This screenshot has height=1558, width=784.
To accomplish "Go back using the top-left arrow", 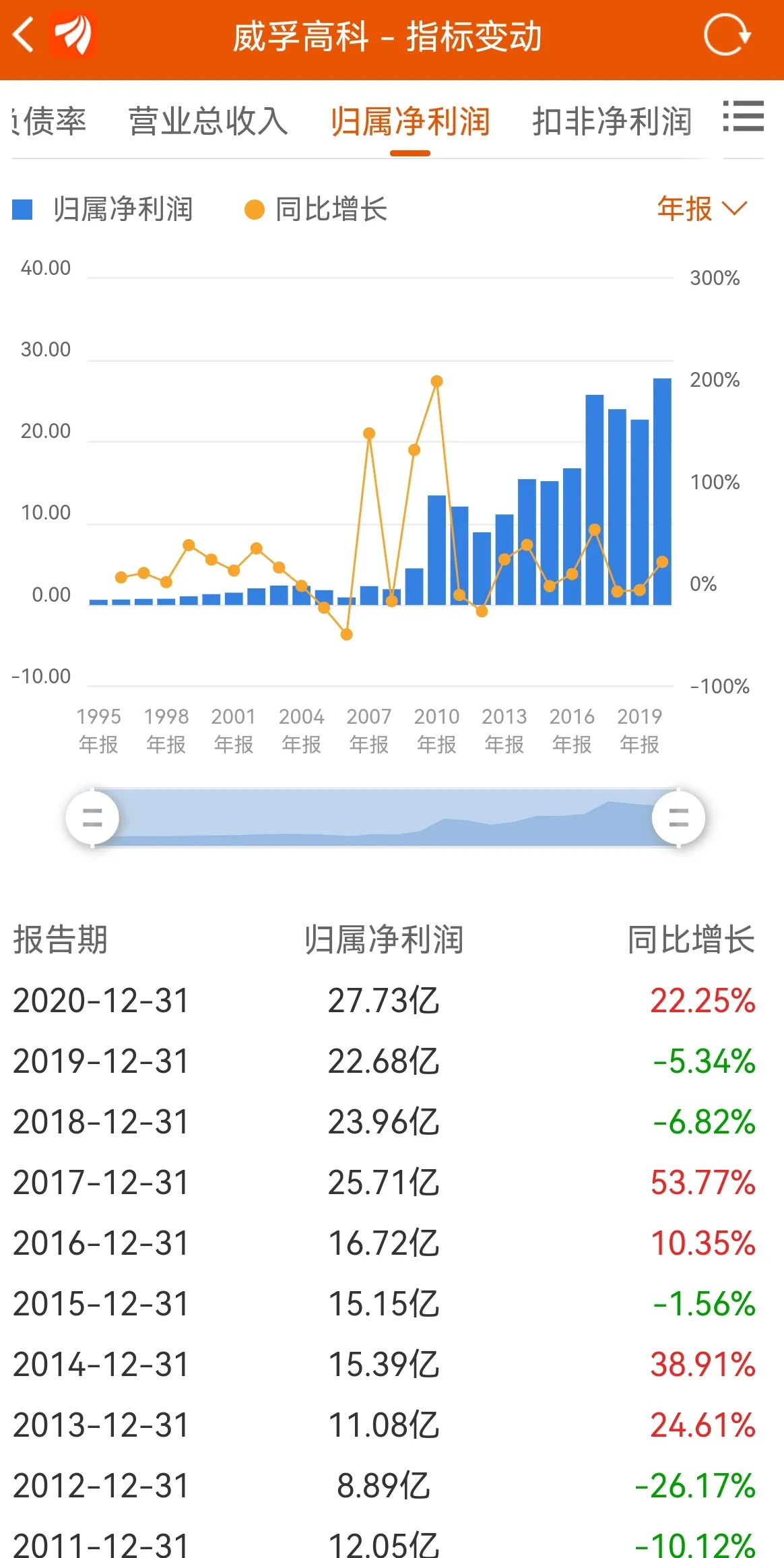I will (24, 35).
